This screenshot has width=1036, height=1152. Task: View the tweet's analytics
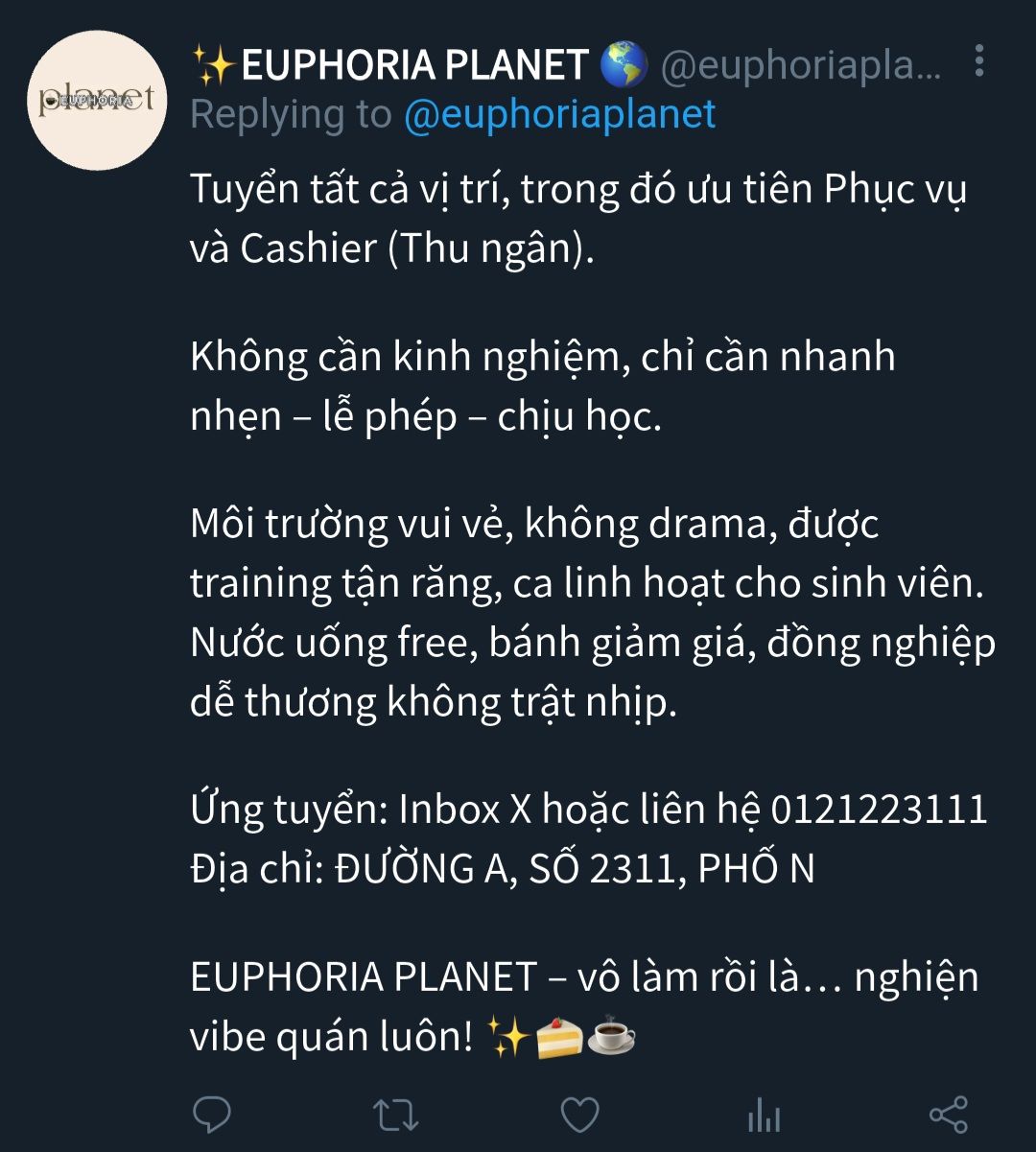(x=764, y=1115)
